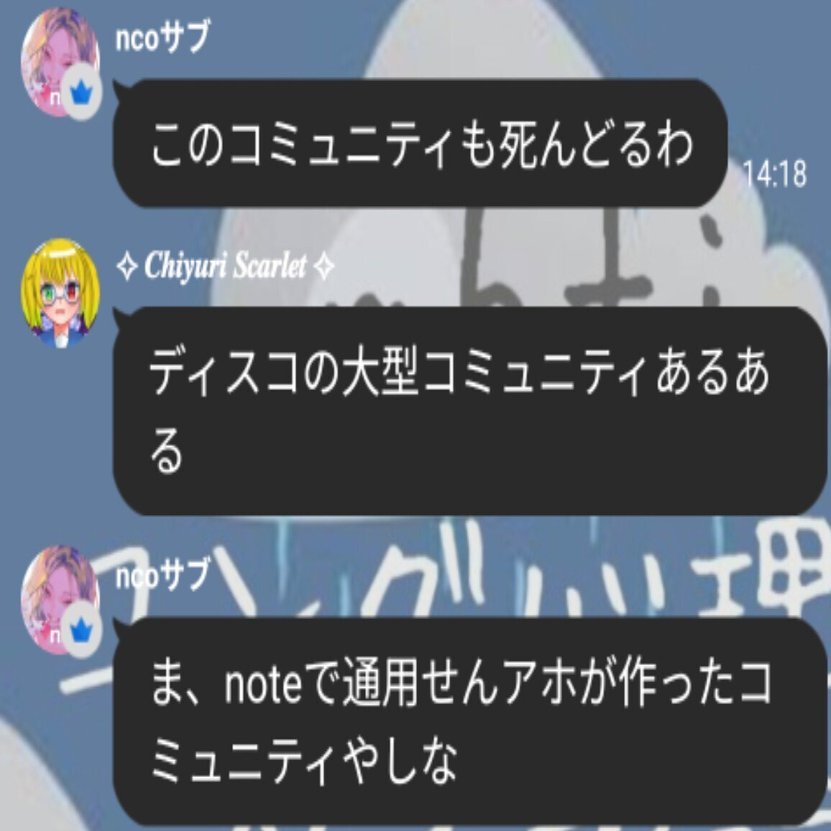Open ncoサブ's avatar beside the noteで通用せん message
This screenshot has width=831, height=831.
coord(59,596)
